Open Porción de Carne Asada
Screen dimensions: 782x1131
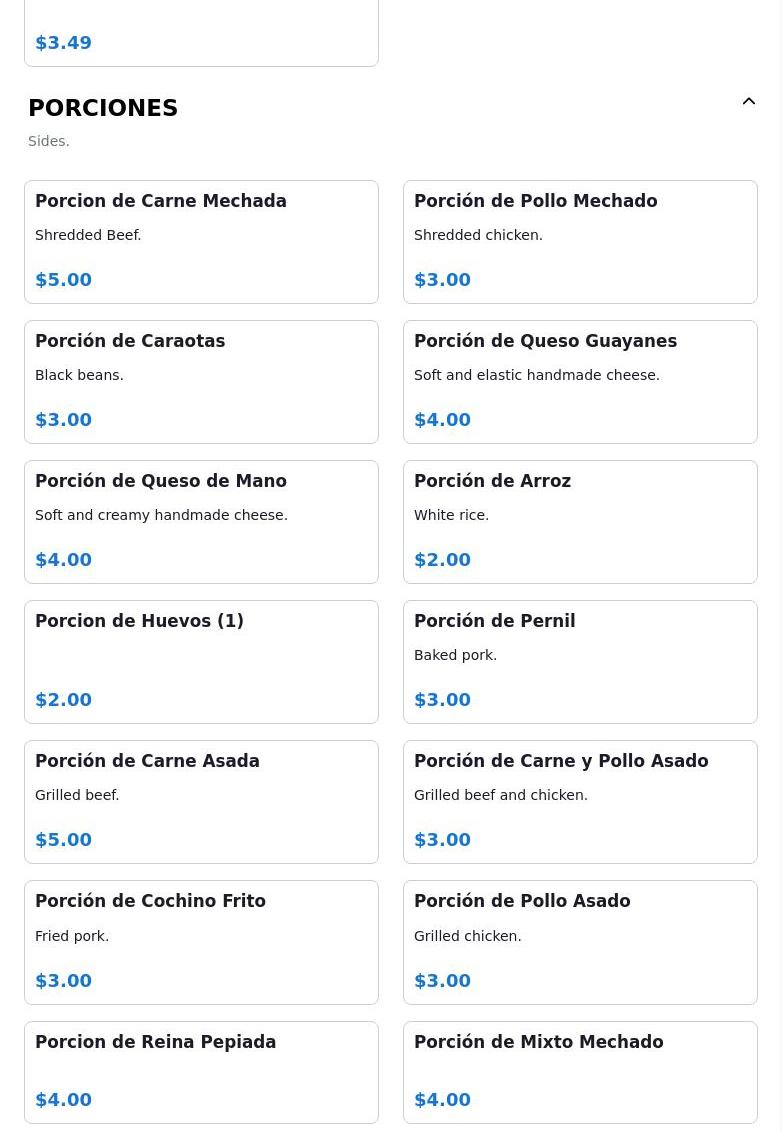point(201,802)
